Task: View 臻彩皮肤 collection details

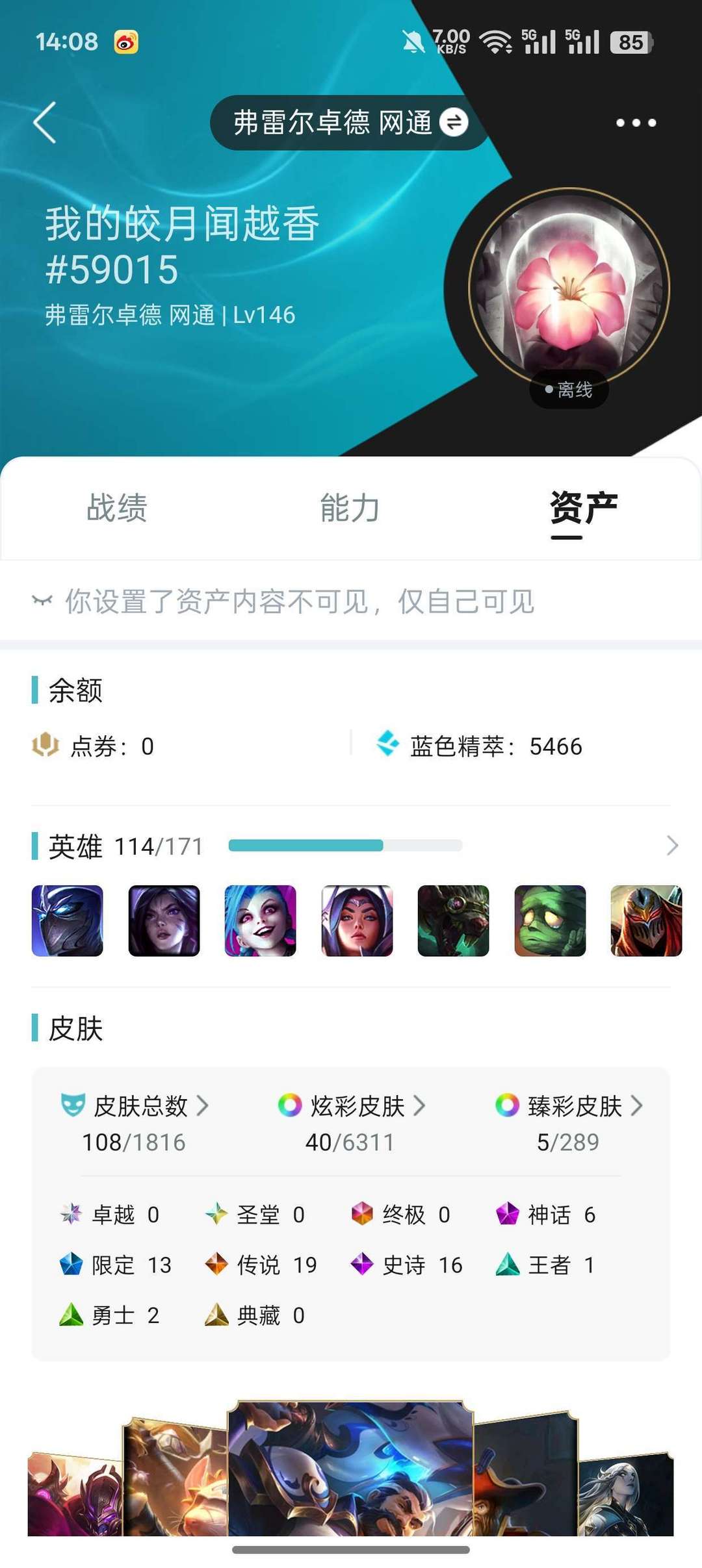Action: 569,1106
